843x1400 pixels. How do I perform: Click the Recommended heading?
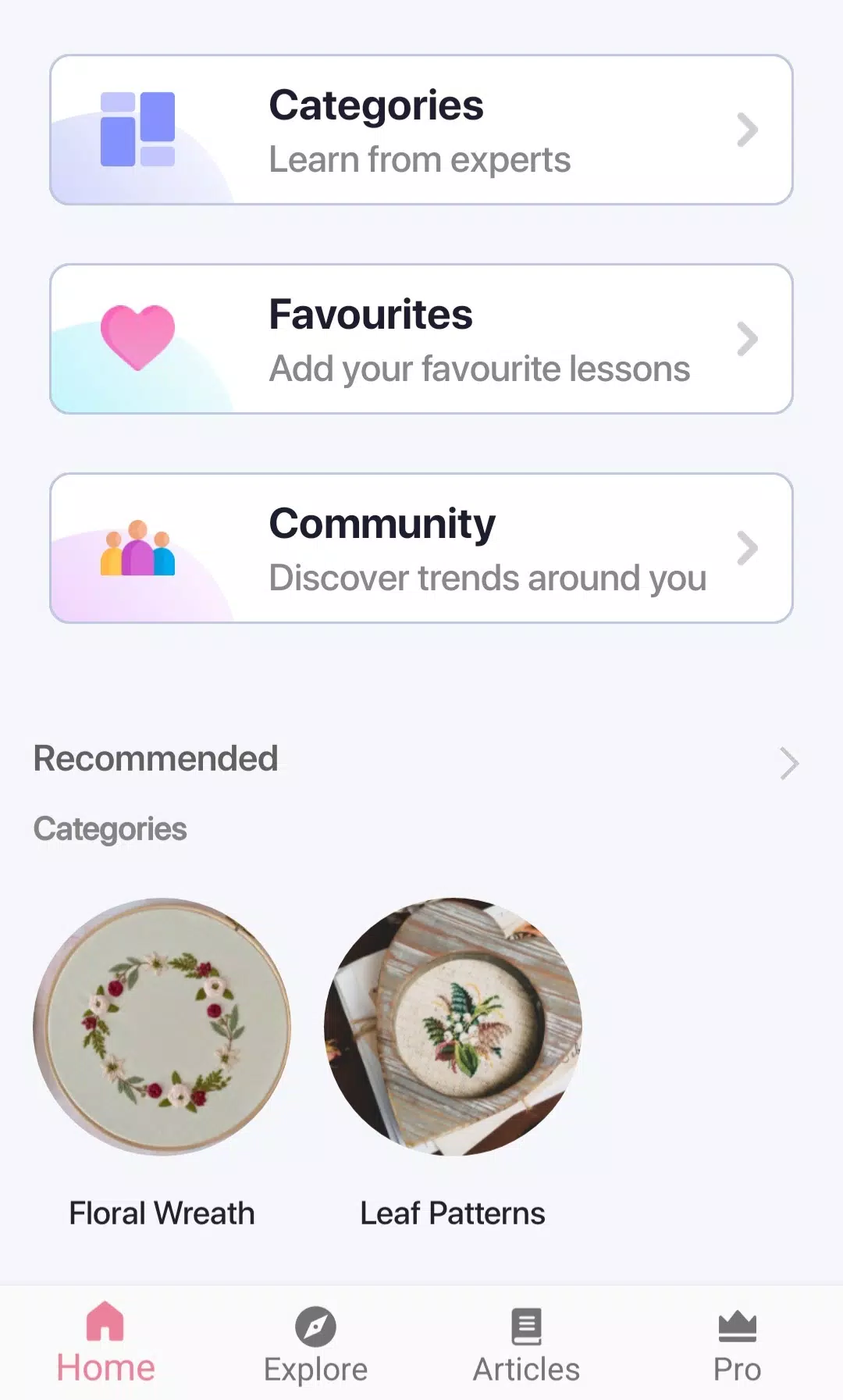(155, 758)
